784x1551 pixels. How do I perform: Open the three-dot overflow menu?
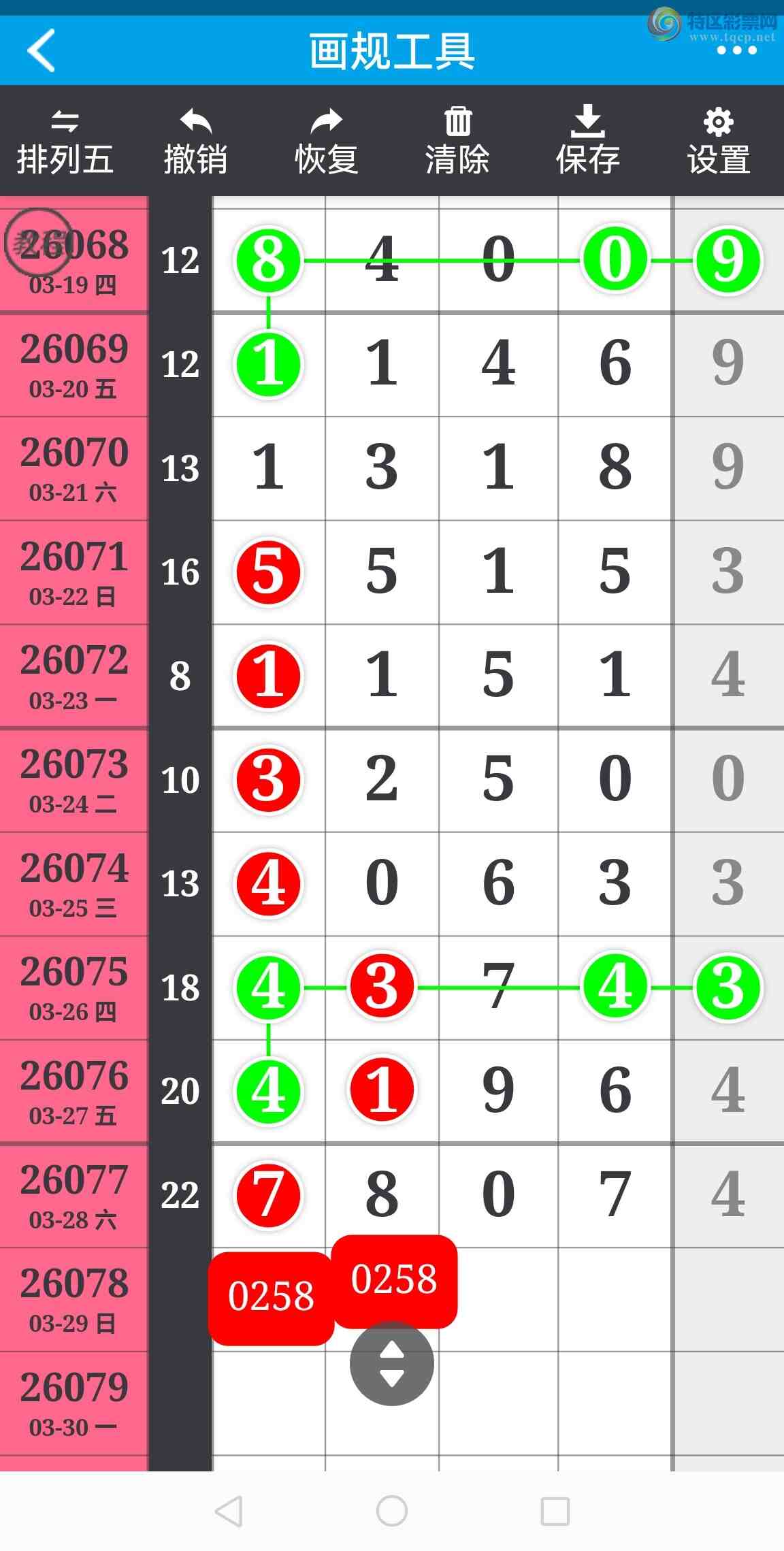pos(736,51)
